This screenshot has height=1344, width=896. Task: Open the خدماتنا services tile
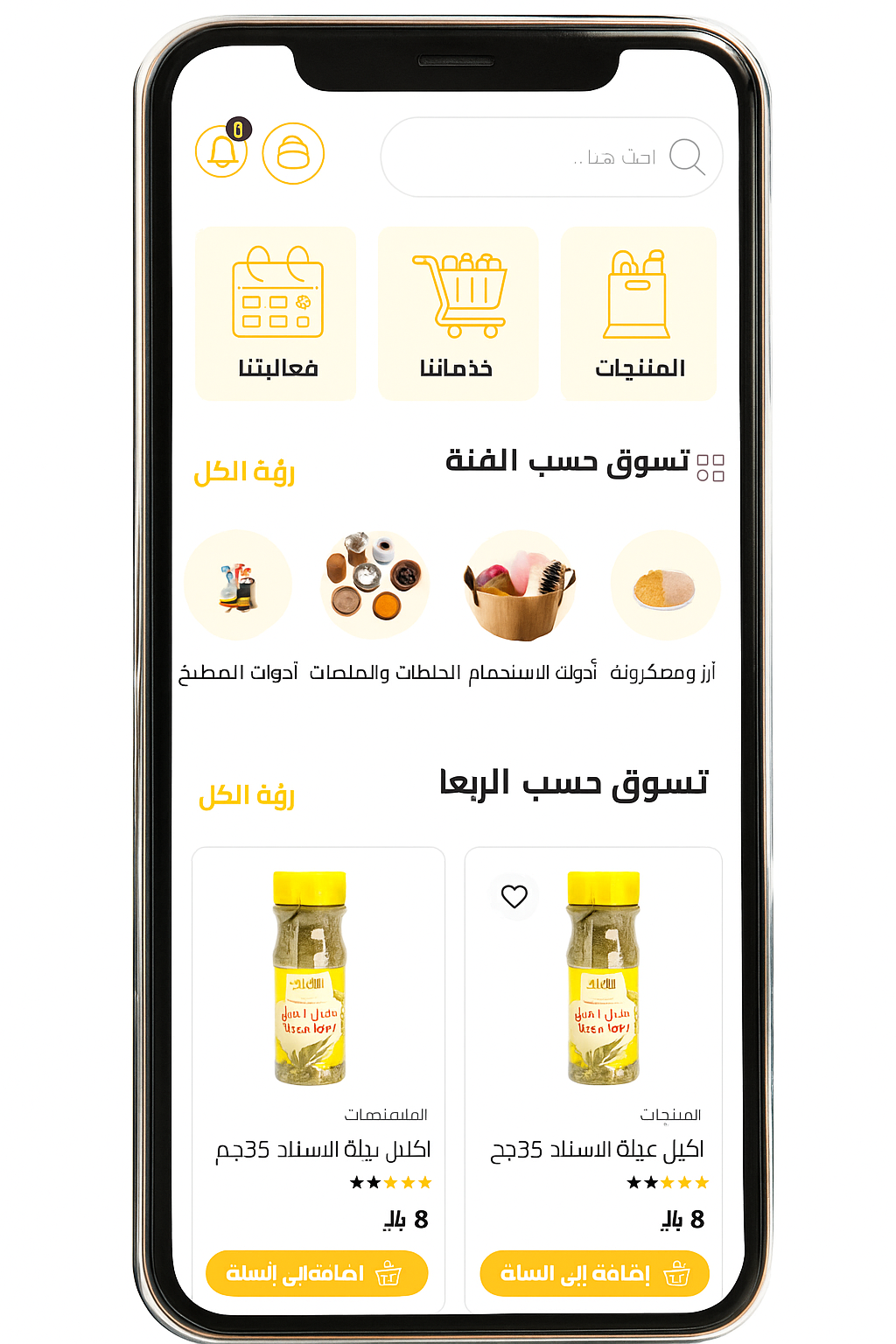pos(458,313)
